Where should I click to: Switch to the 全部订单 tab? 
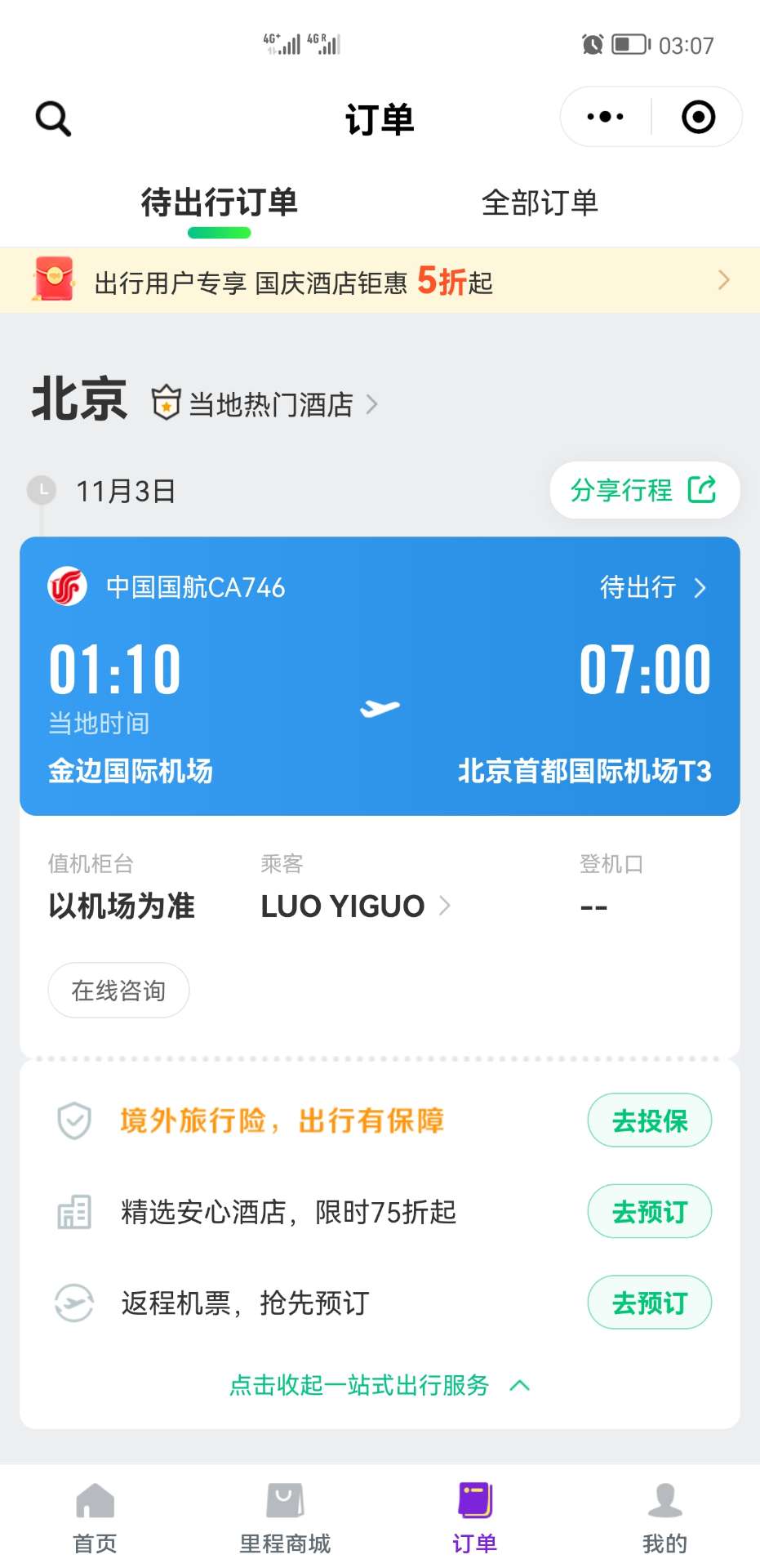pyautogui.click(x=540, y=203)
